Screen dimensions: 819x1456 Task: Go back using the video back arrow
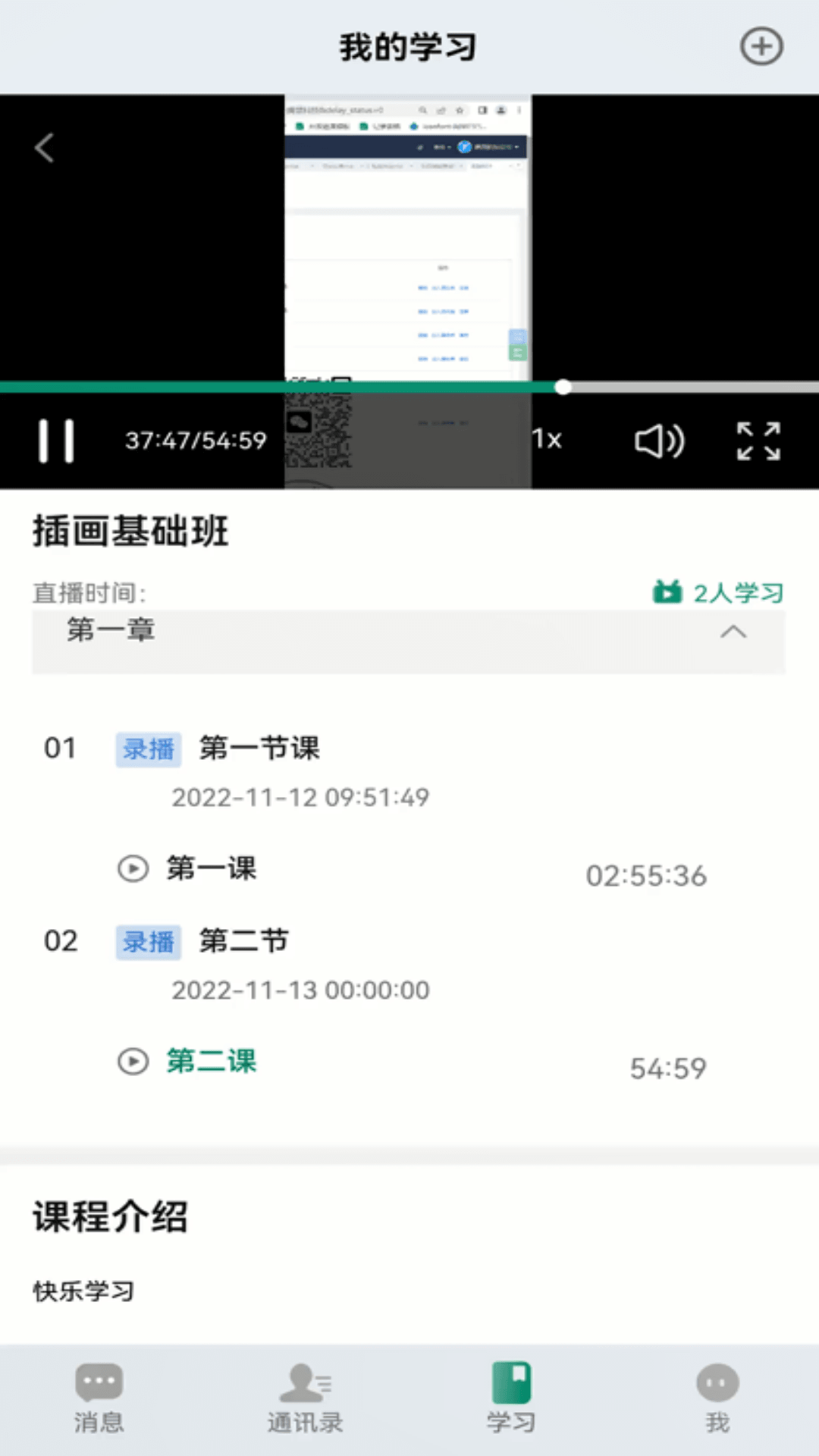coord(45,148)
